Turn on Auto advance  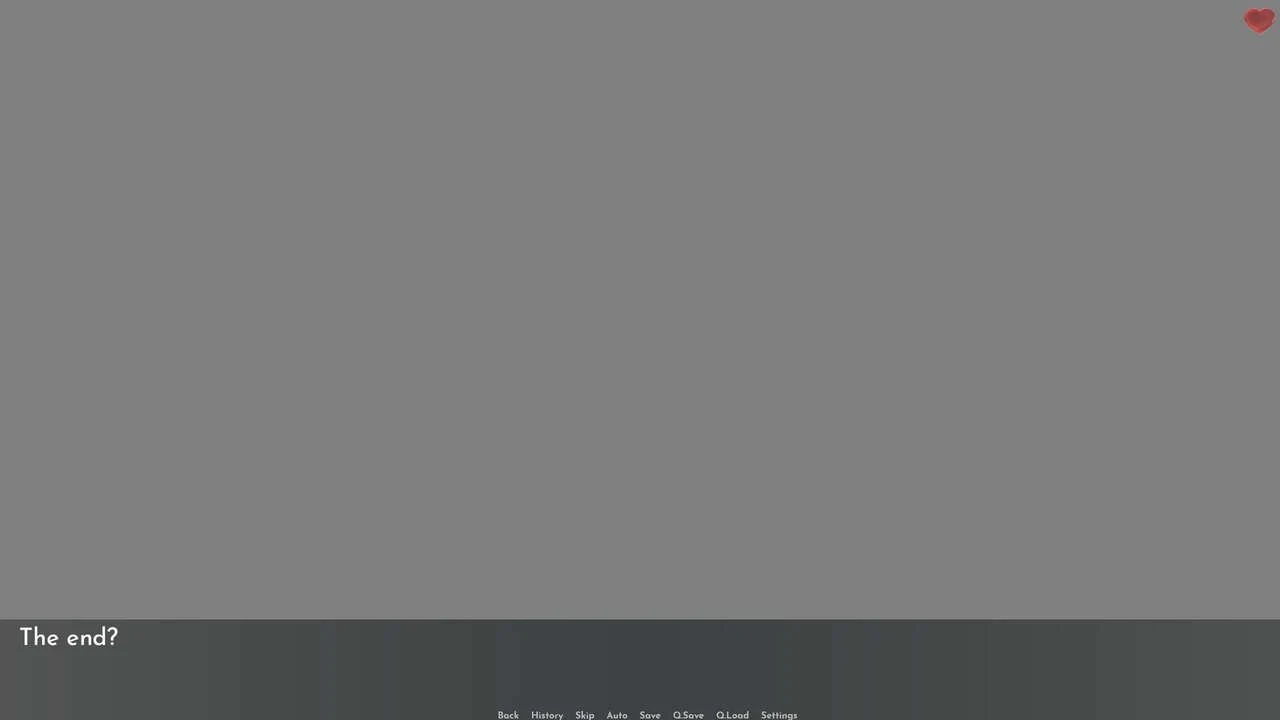tap(617, 715)
